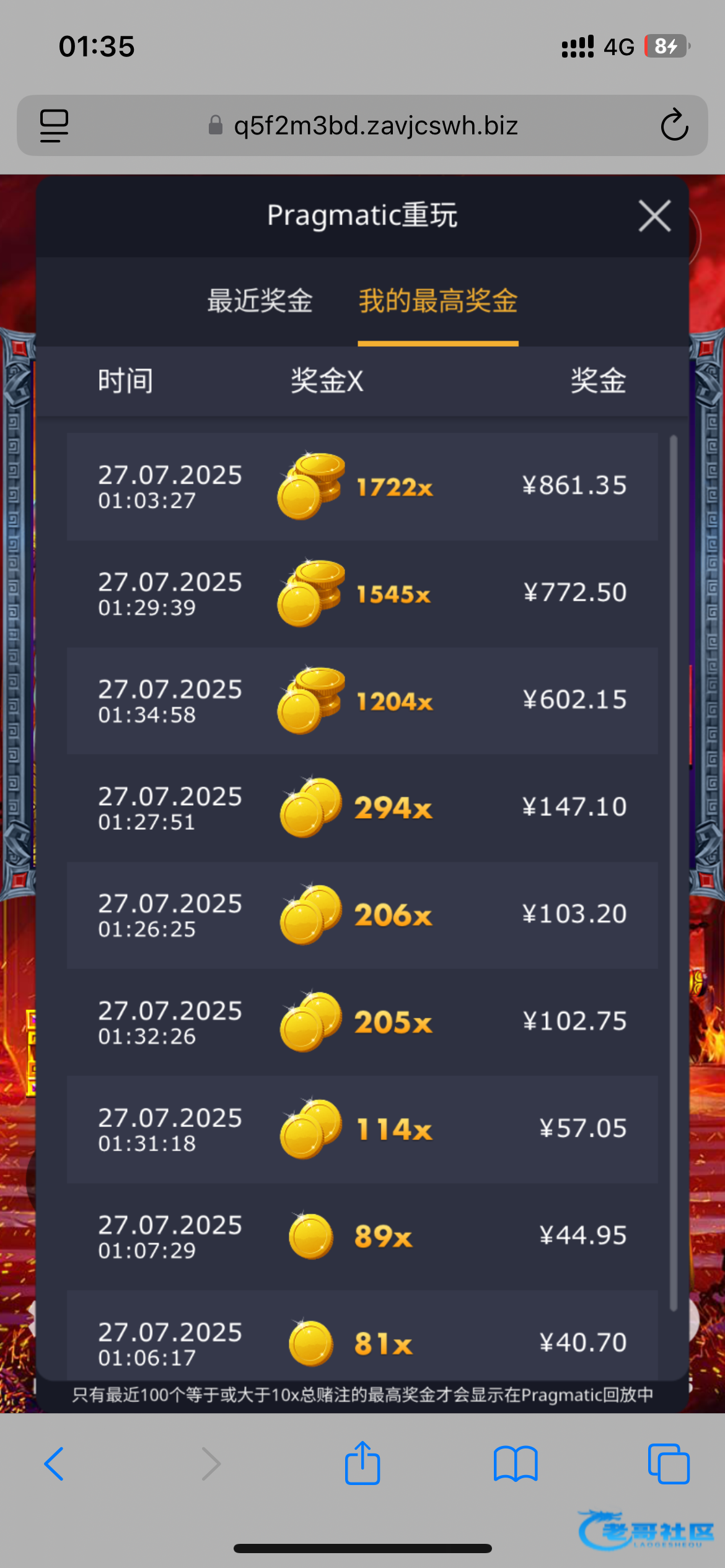Open the 1722x win replay
Viewport: 725px width, 1568px height.
[362, 487]
